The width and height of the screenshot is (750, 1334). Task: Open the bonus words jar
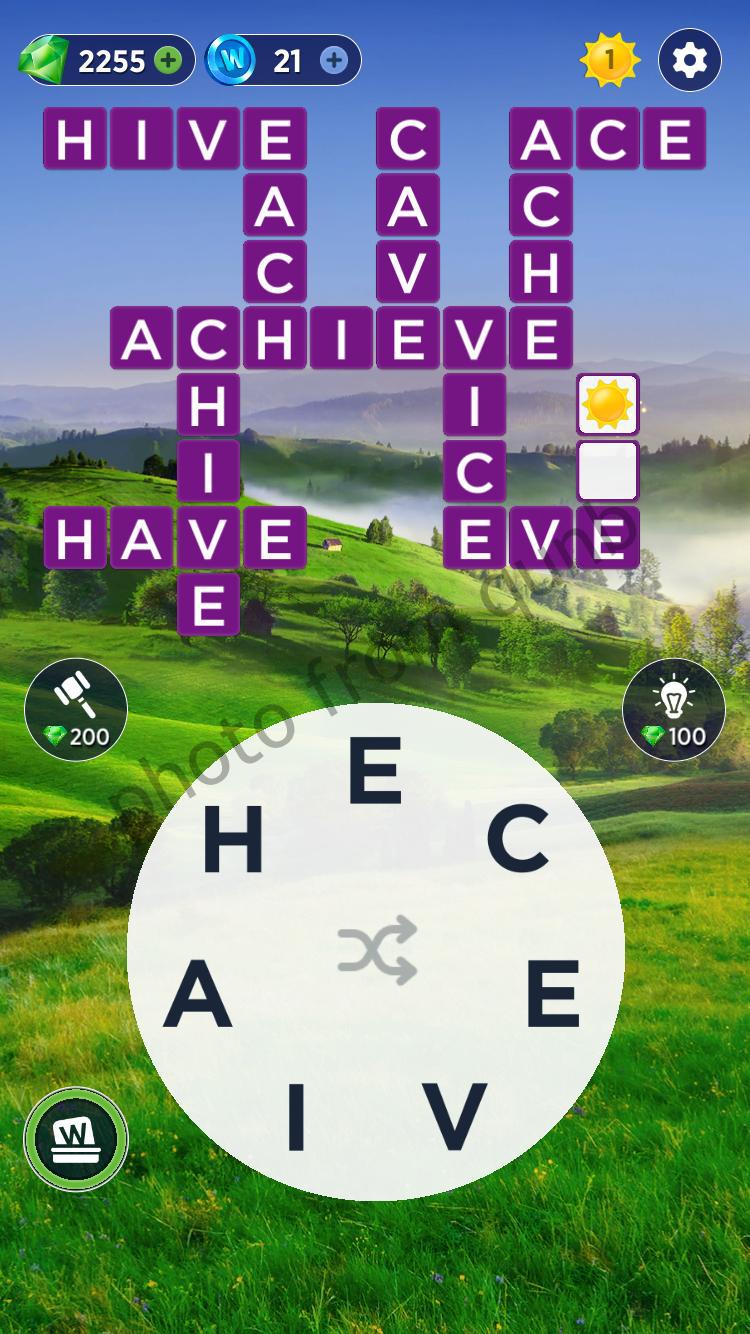pyautogui.click(x=76, y=1139)
